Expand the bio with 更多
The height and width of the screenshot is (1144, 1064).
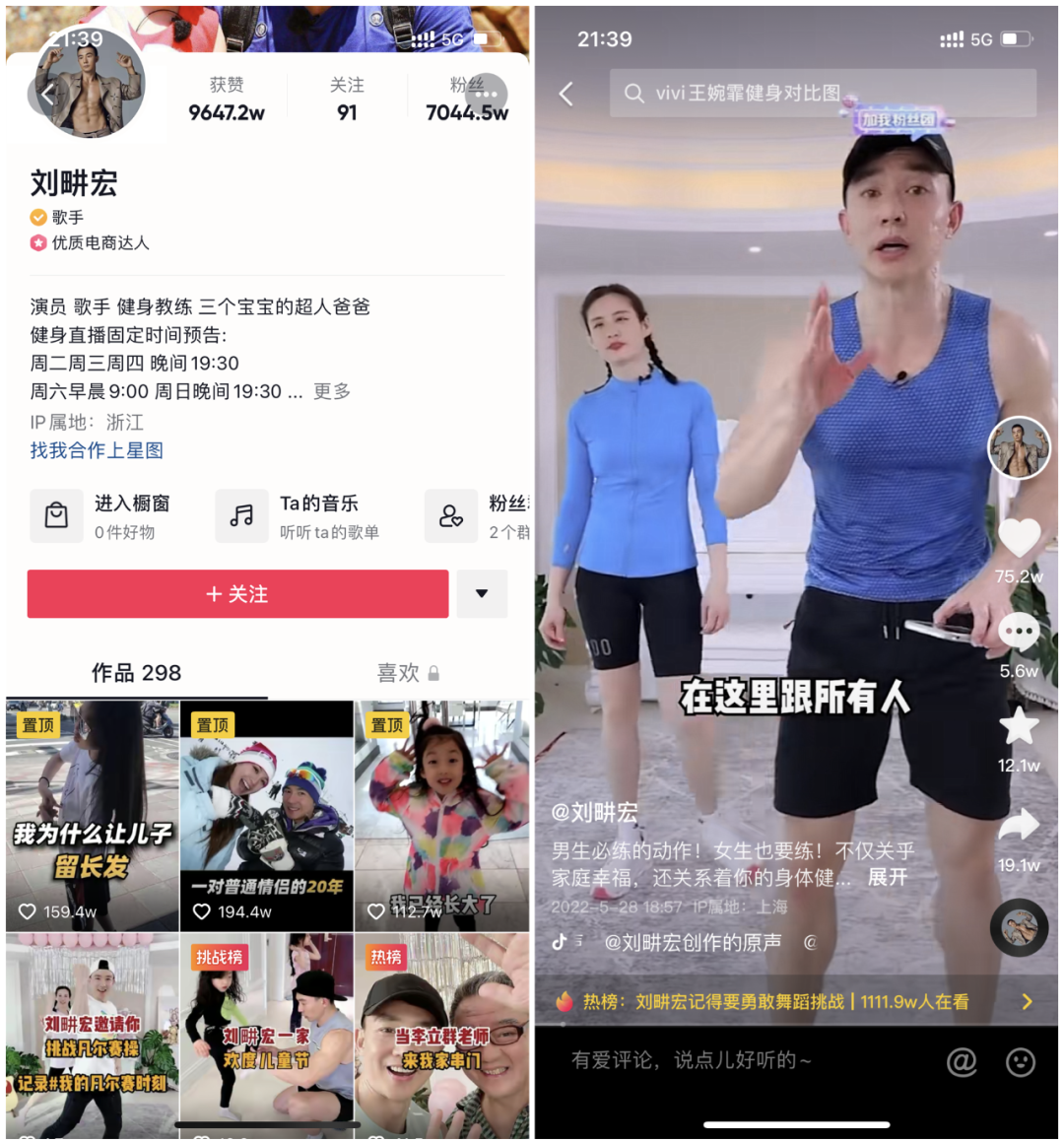click(x=332, y=391)
